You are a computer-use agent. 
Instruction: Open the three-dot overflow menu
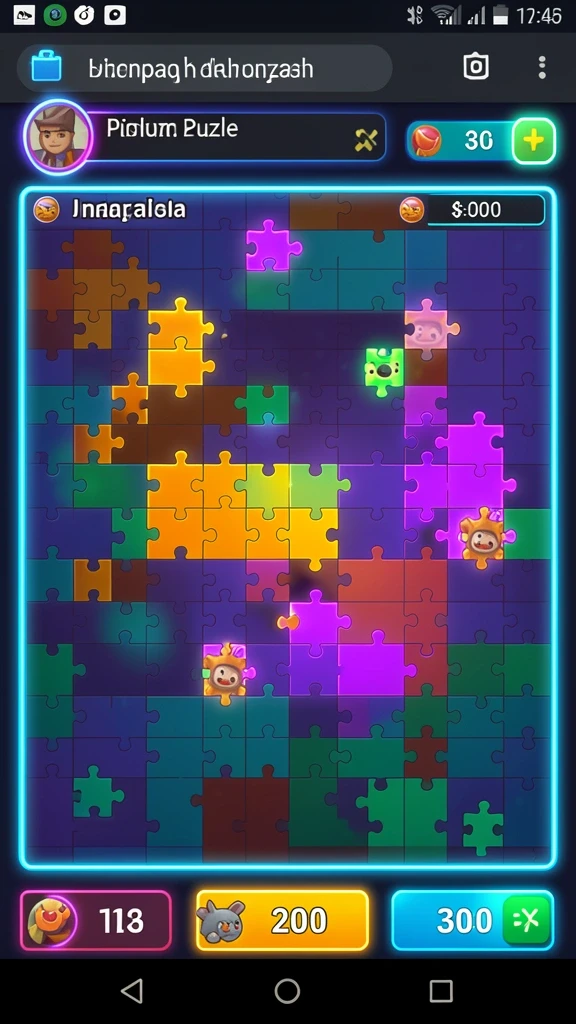(x=541, y=67)
